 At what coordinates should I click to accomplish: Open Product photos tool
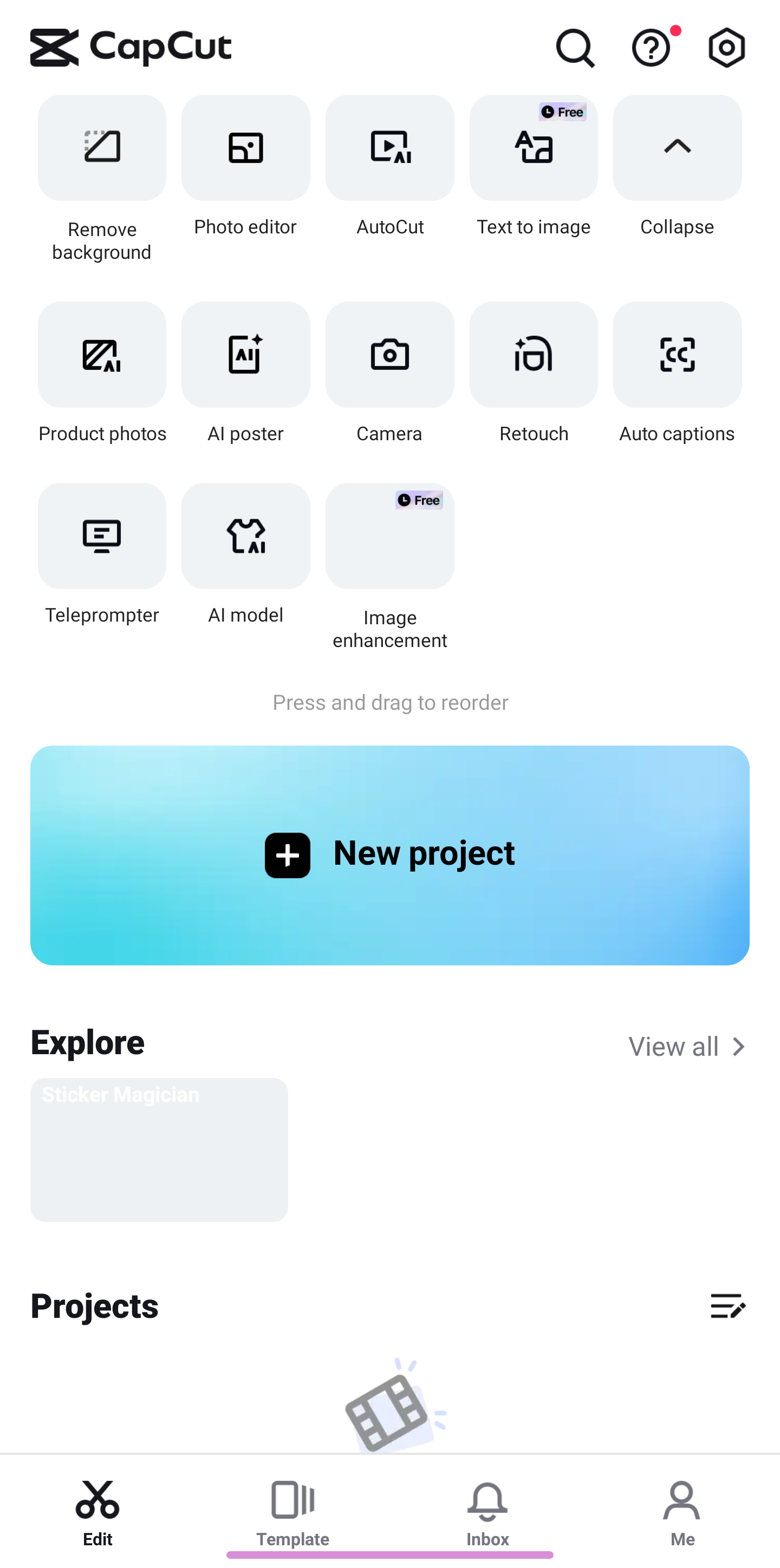coord(102,356)
